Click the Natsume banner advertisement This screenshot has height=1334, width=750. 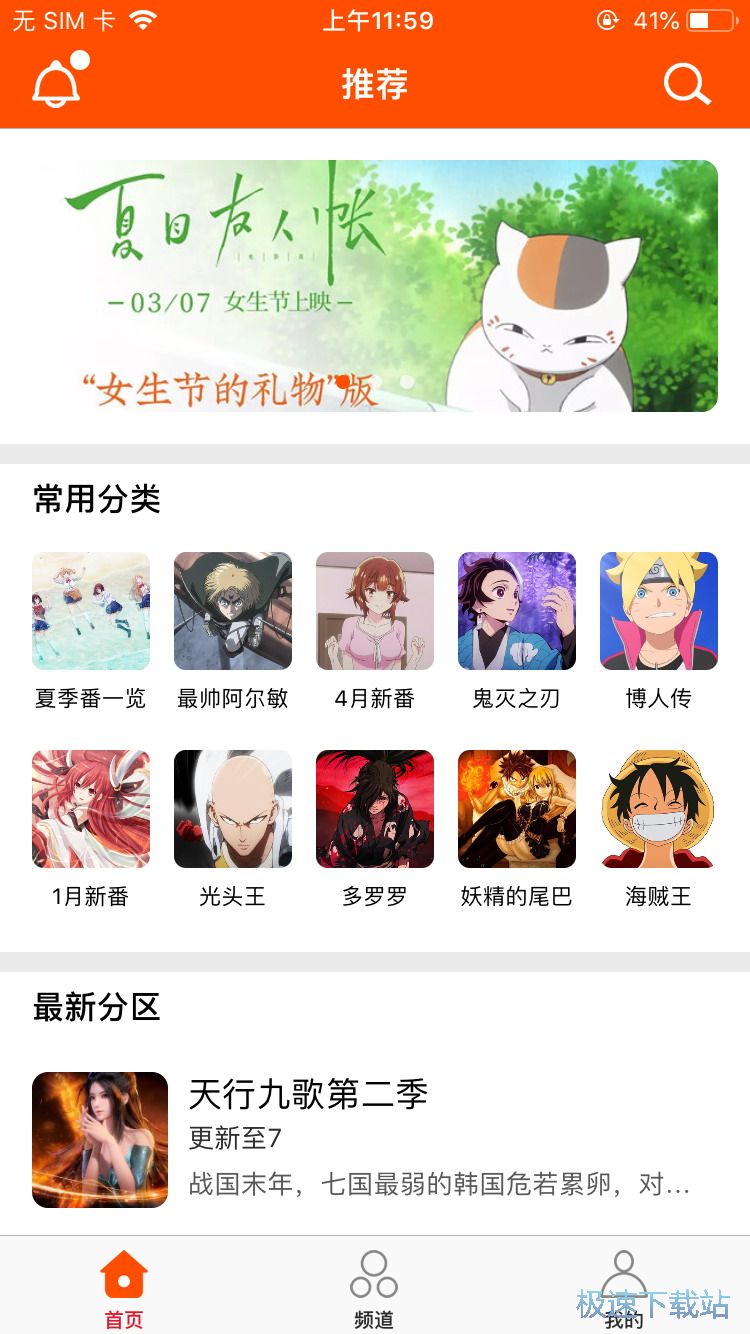[375, 283]
